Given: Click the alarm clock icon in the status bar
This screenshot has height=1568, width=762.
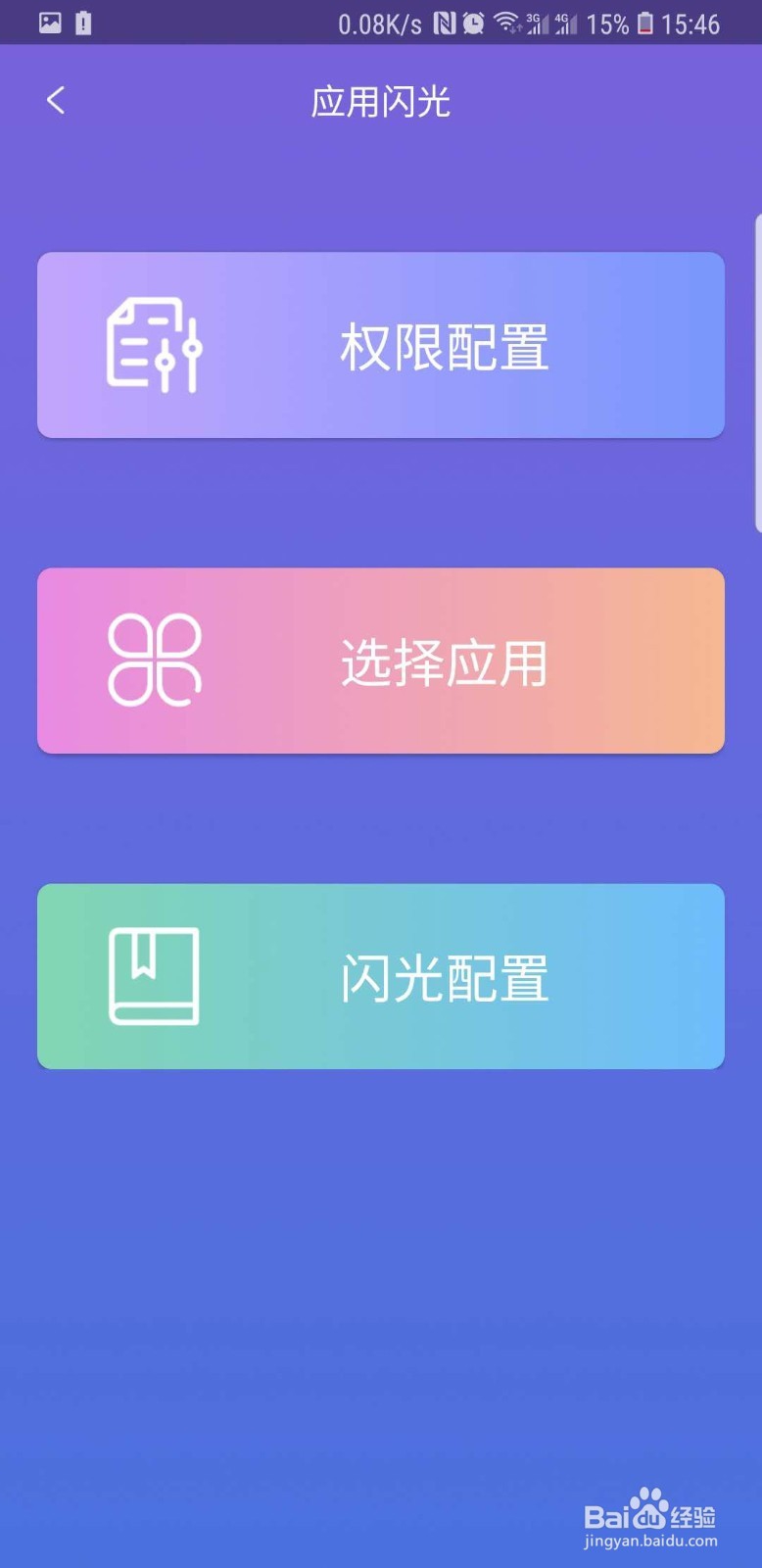Looking at the screenshot, I should 474,22.
